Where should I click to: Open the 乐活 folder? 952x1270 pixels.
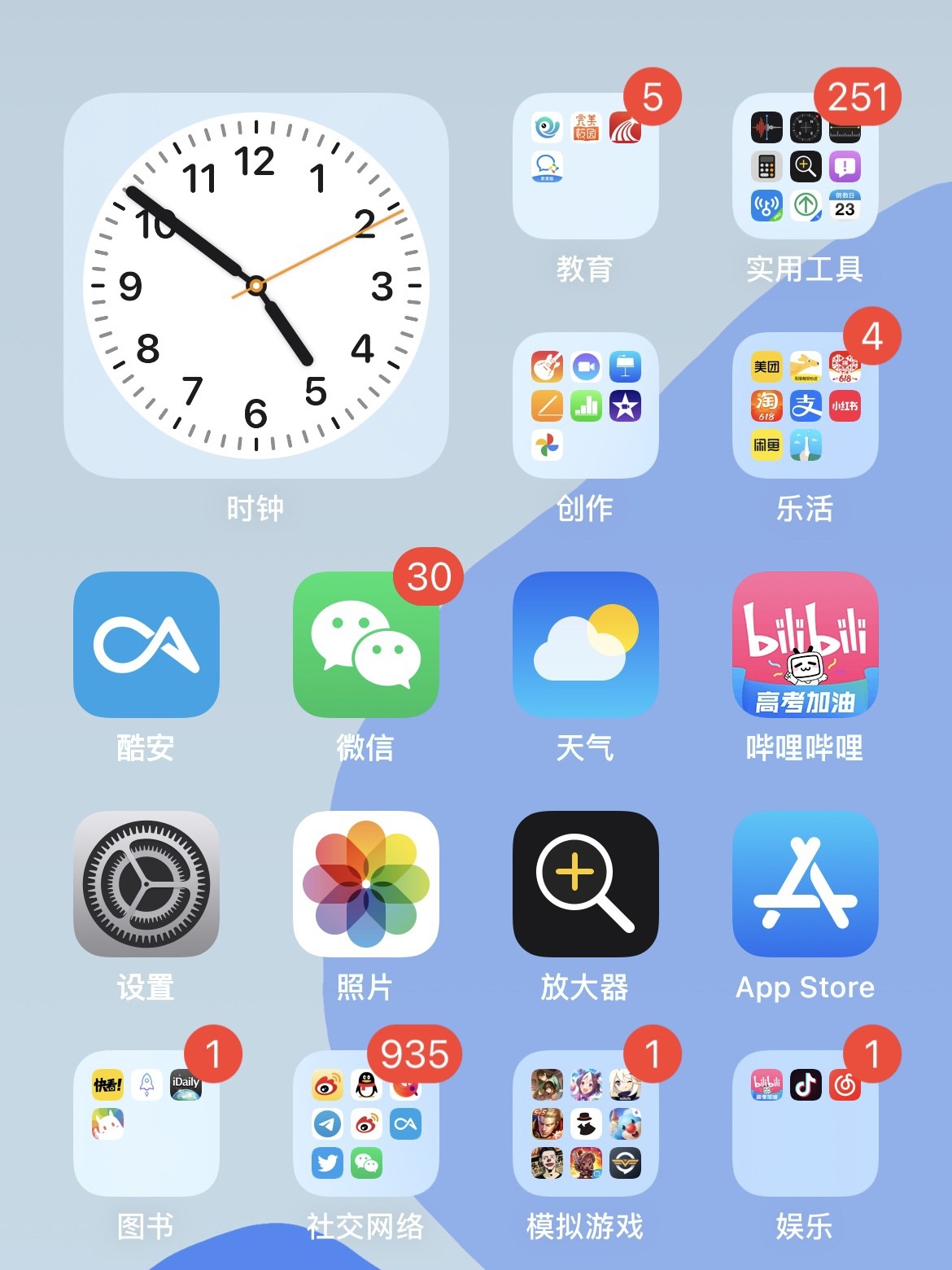pyautogui.click(x=805, y=405)
